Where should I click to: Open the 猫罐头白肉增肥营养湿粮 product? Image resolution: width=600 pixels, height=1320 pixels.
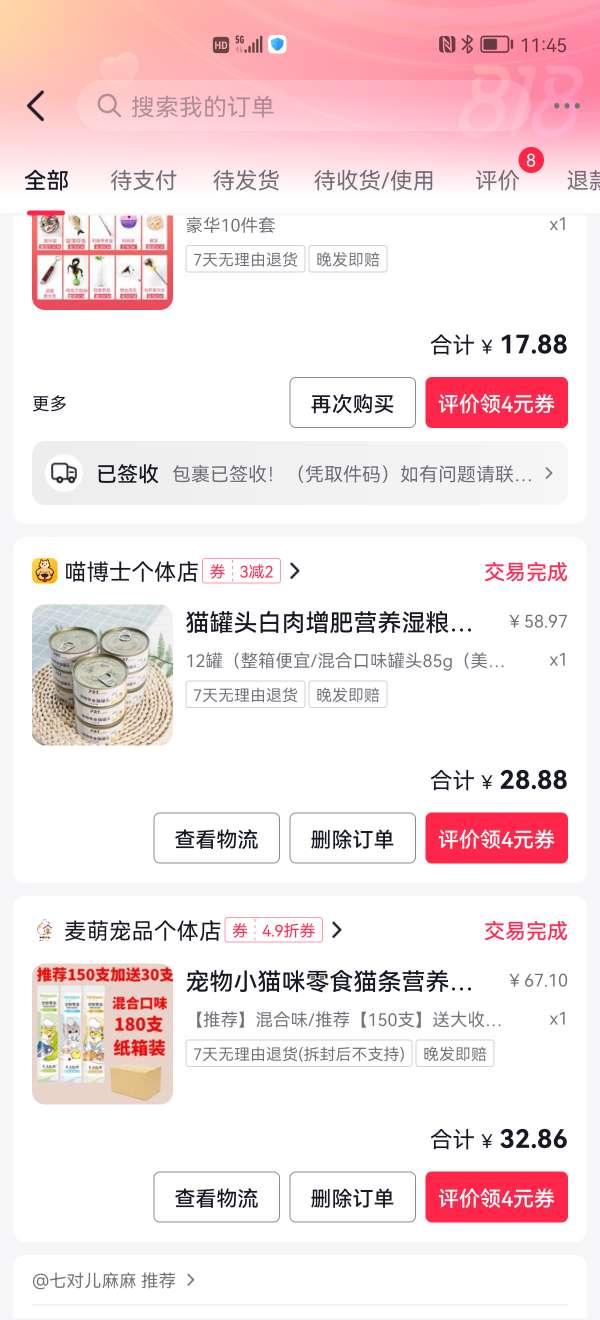[x=329, y=622]
